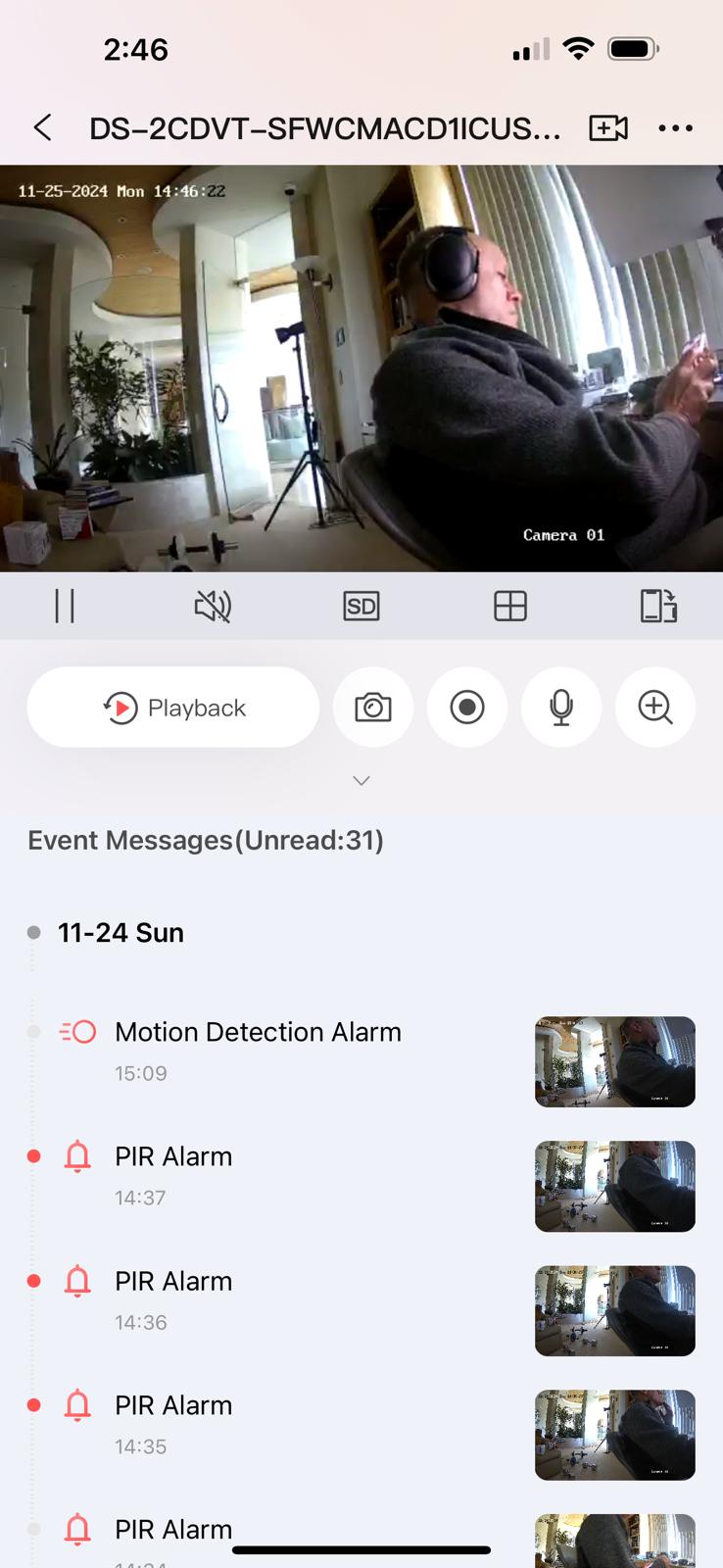Viewport: 723px width, 1568px height.
Task: Unmute the live view audio
Action: (x=213, y=606)
